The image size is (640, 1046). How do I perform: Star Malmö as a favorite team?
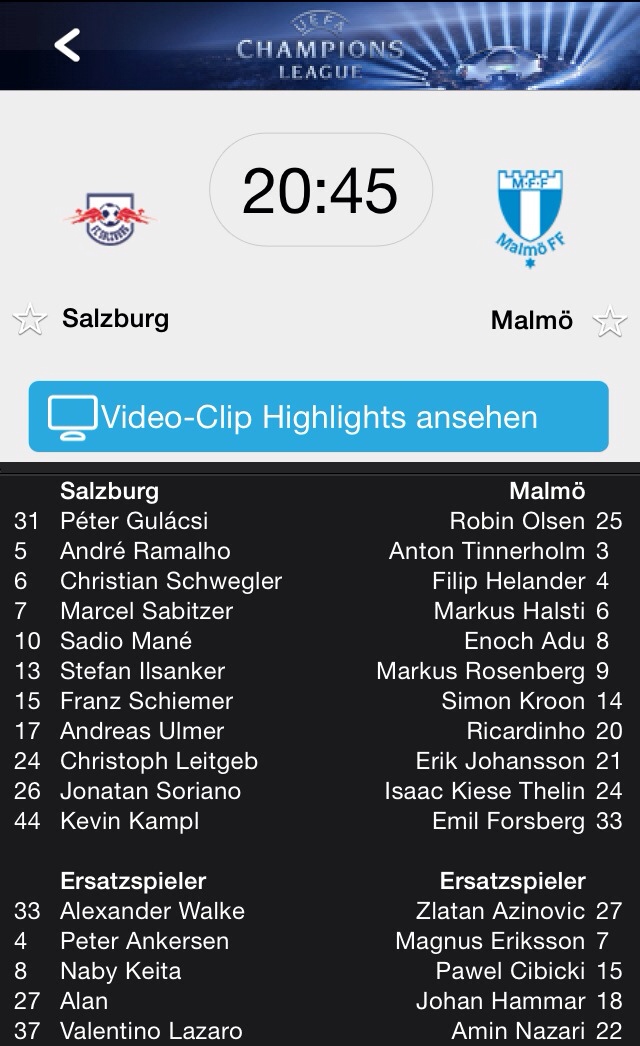pyautogui.click(x=610, y=322)
